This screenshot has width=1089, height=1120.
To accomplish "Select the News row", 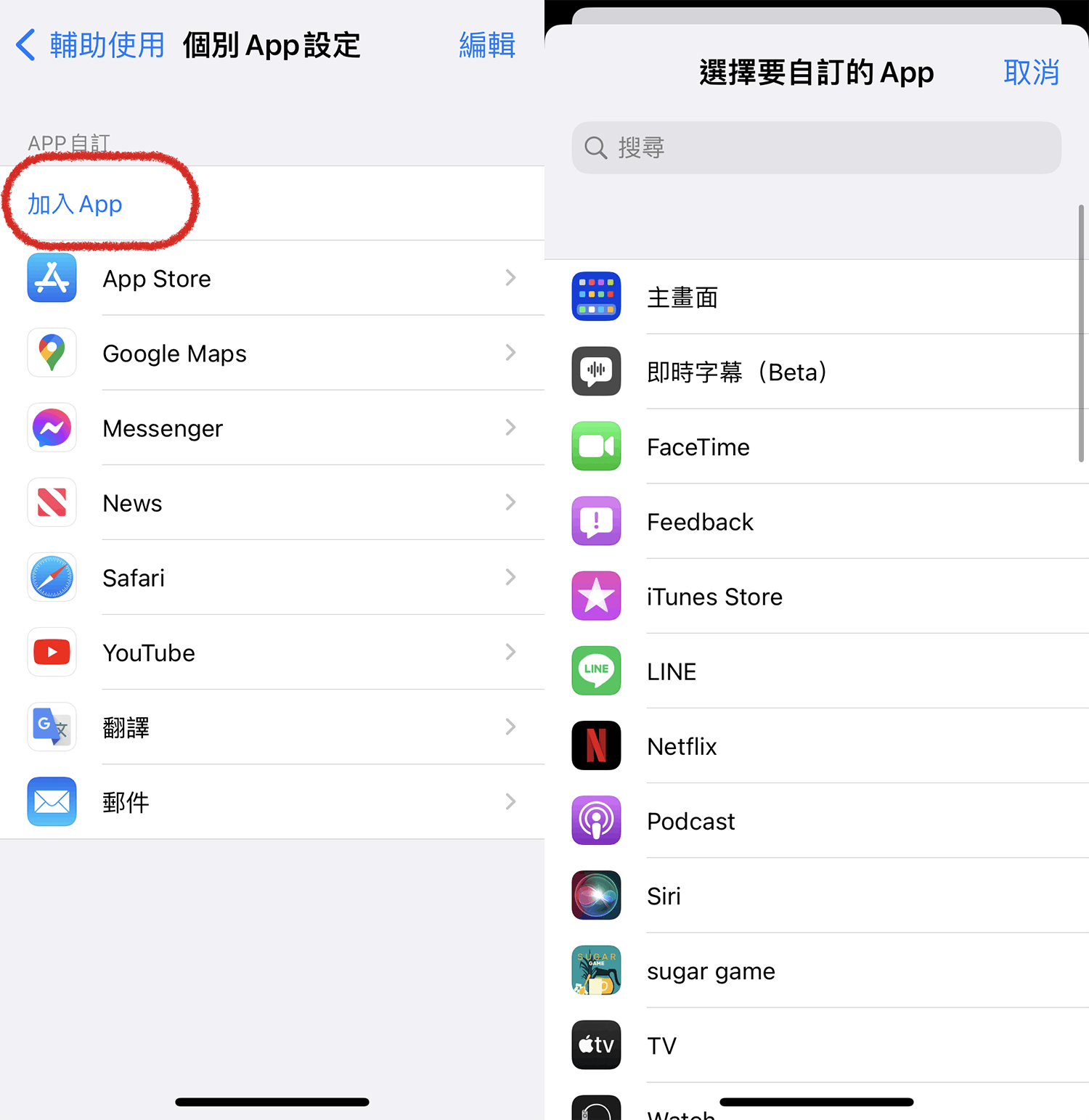I will coord(272,503).
